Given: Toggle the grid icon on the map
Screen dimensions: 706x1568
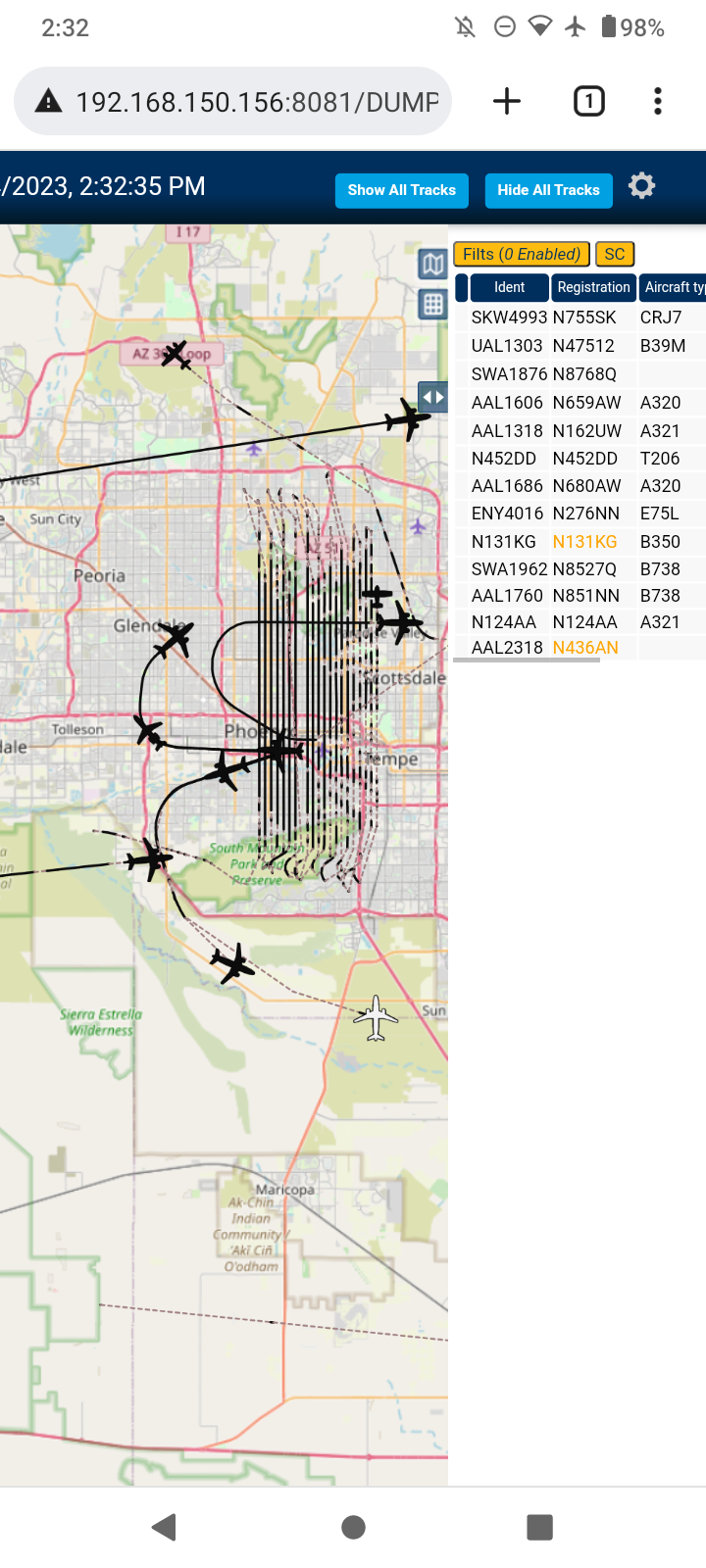Looking at the screenshot, I should coord(432,304).
